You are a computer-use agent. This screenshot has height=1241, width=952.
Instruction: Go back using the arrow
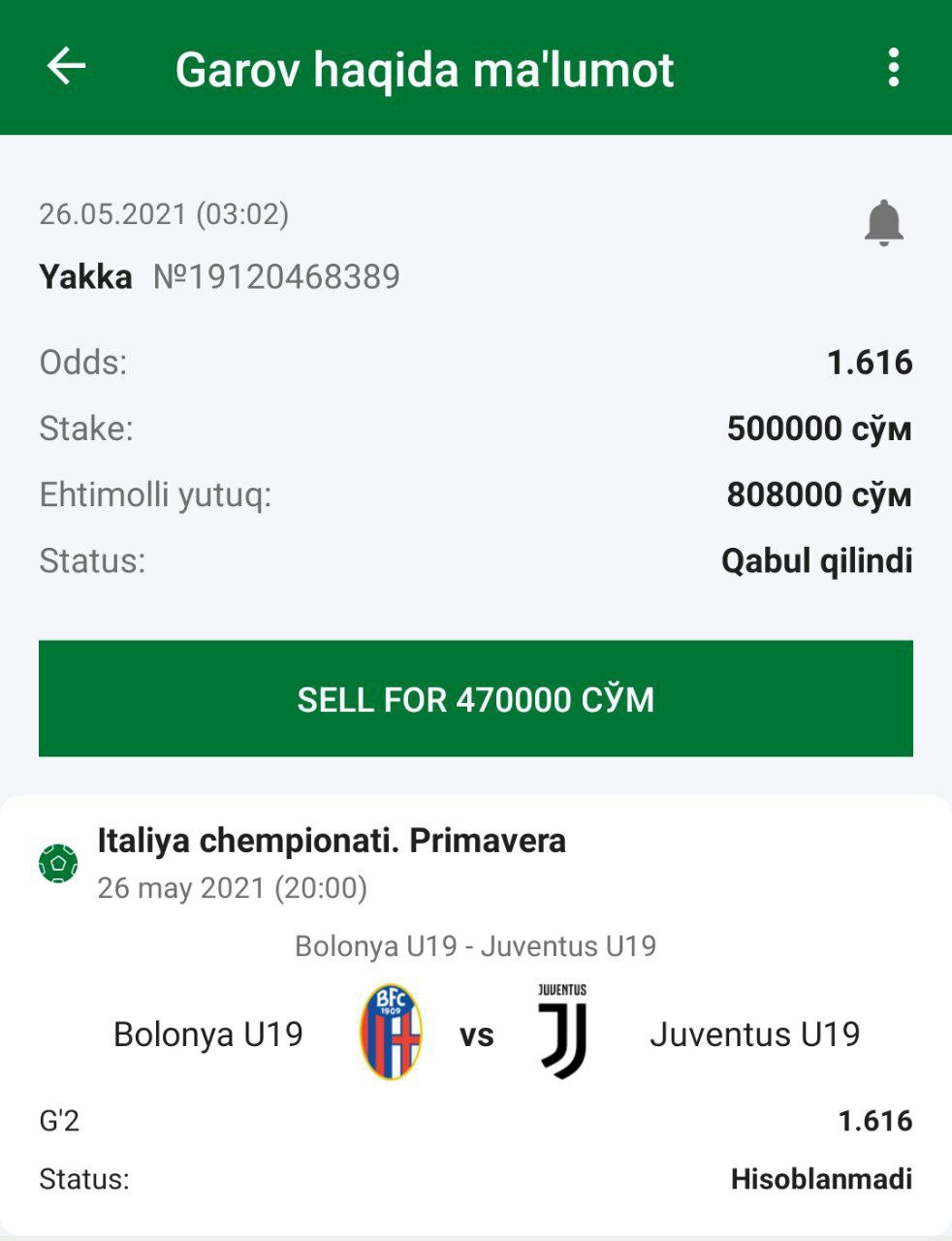tap(66, 67)
